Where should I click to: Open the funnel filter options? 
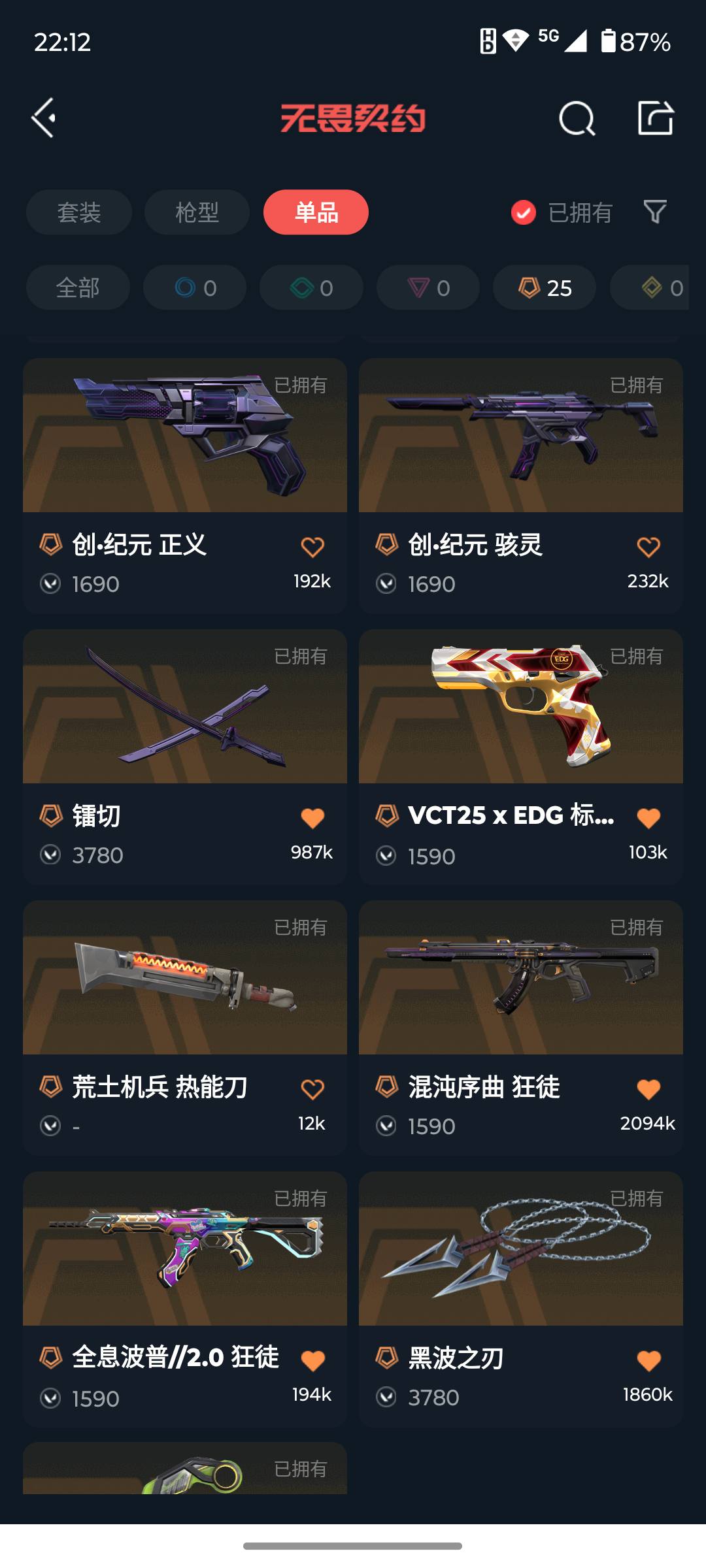pyautogui.click(x=655, y=212)
